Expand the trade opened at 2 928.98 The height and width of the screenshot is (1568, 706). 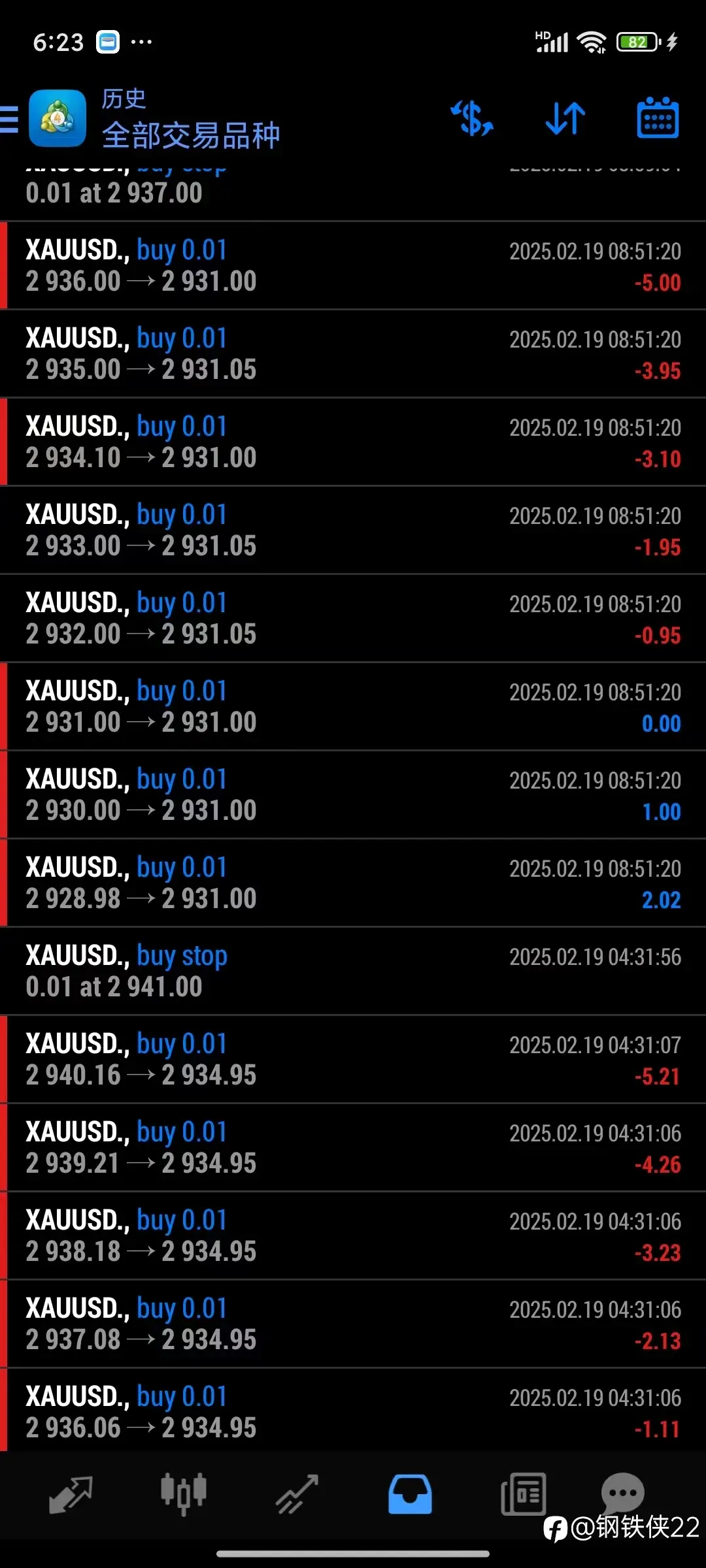tap(353, 883)
